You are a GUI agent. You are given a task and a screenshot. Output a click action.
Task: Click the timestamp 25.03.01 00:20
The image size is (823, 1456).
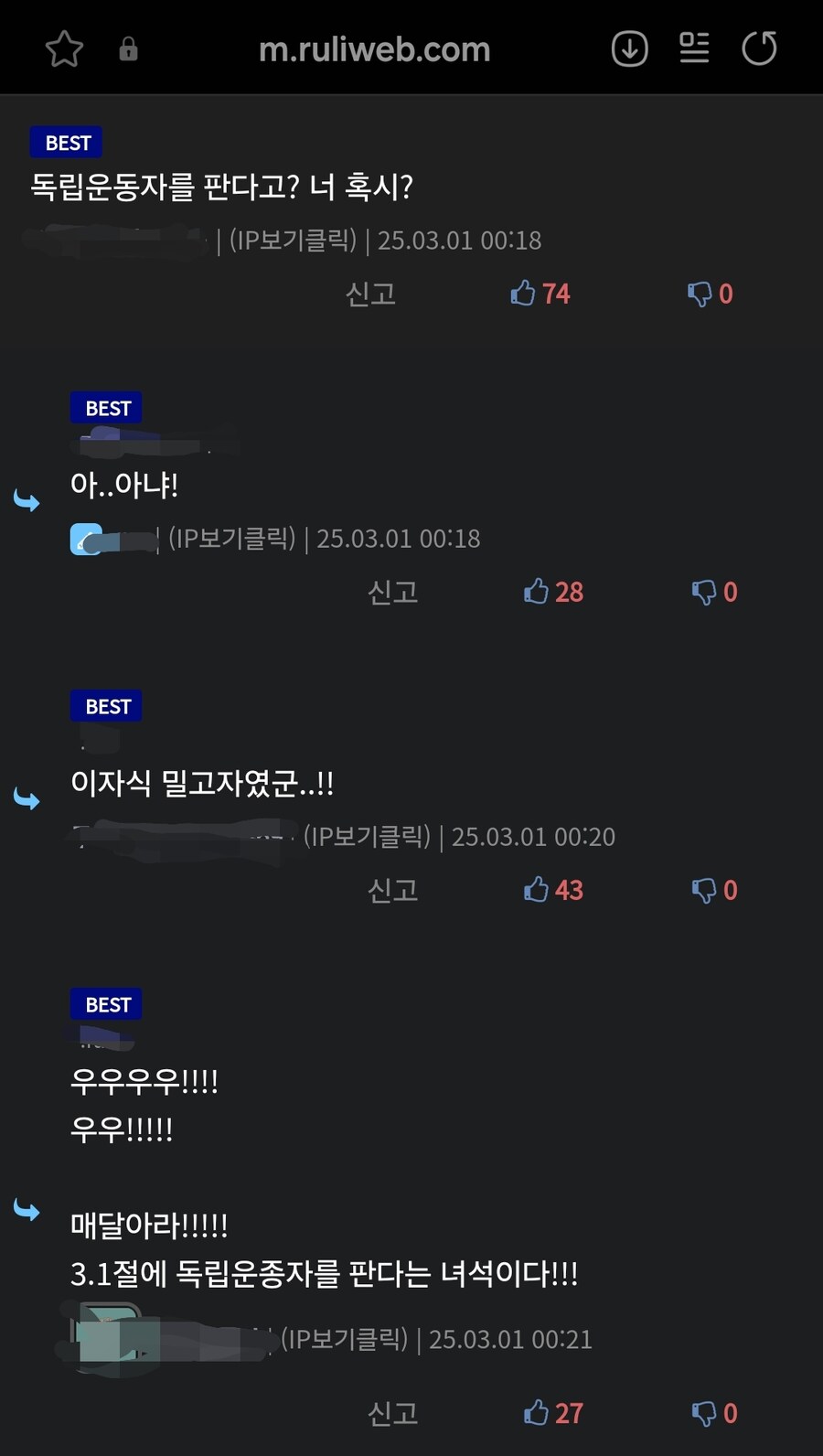pos(533,836)
